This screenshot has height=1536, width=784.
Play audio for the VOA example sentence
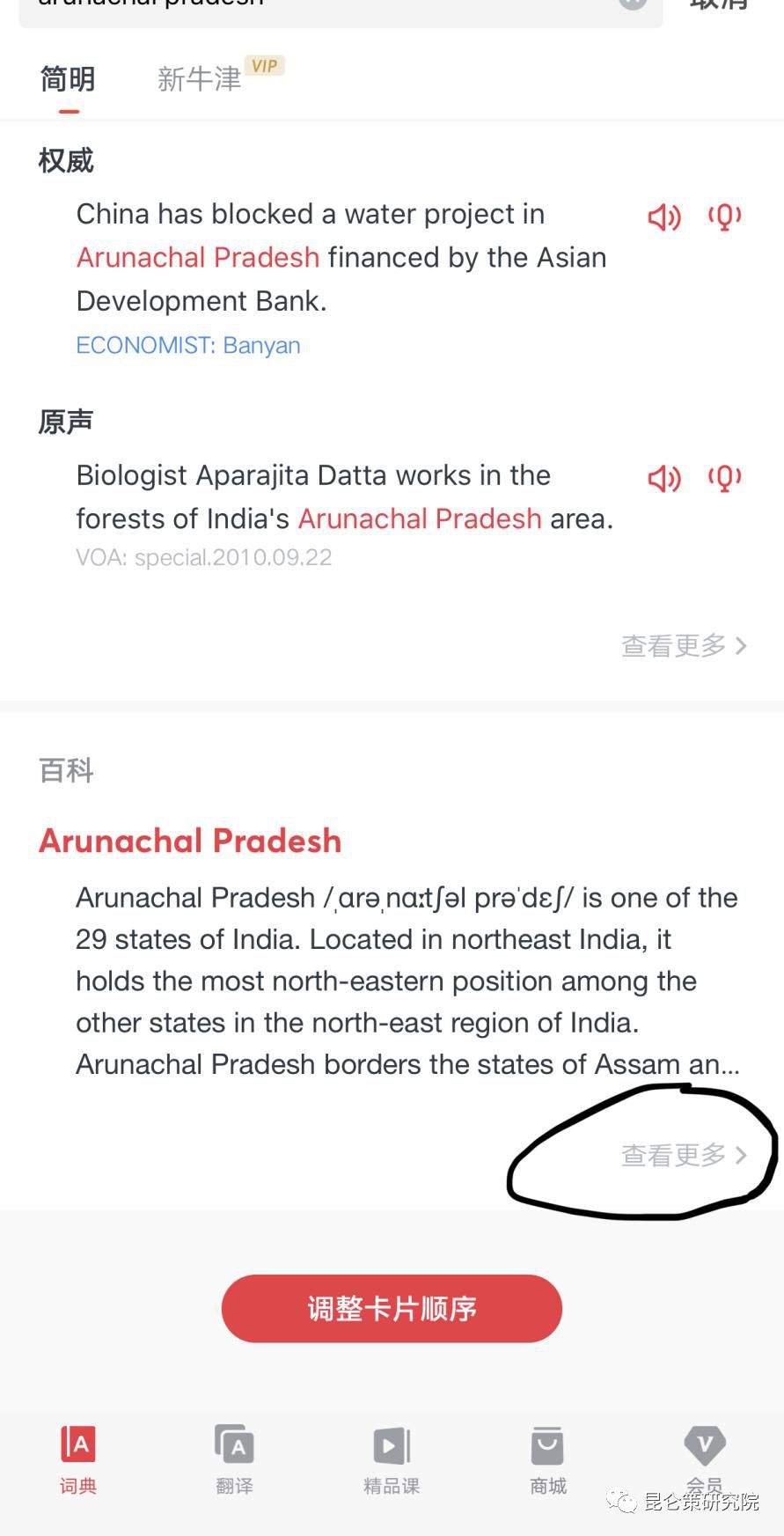tap(664, 478)
